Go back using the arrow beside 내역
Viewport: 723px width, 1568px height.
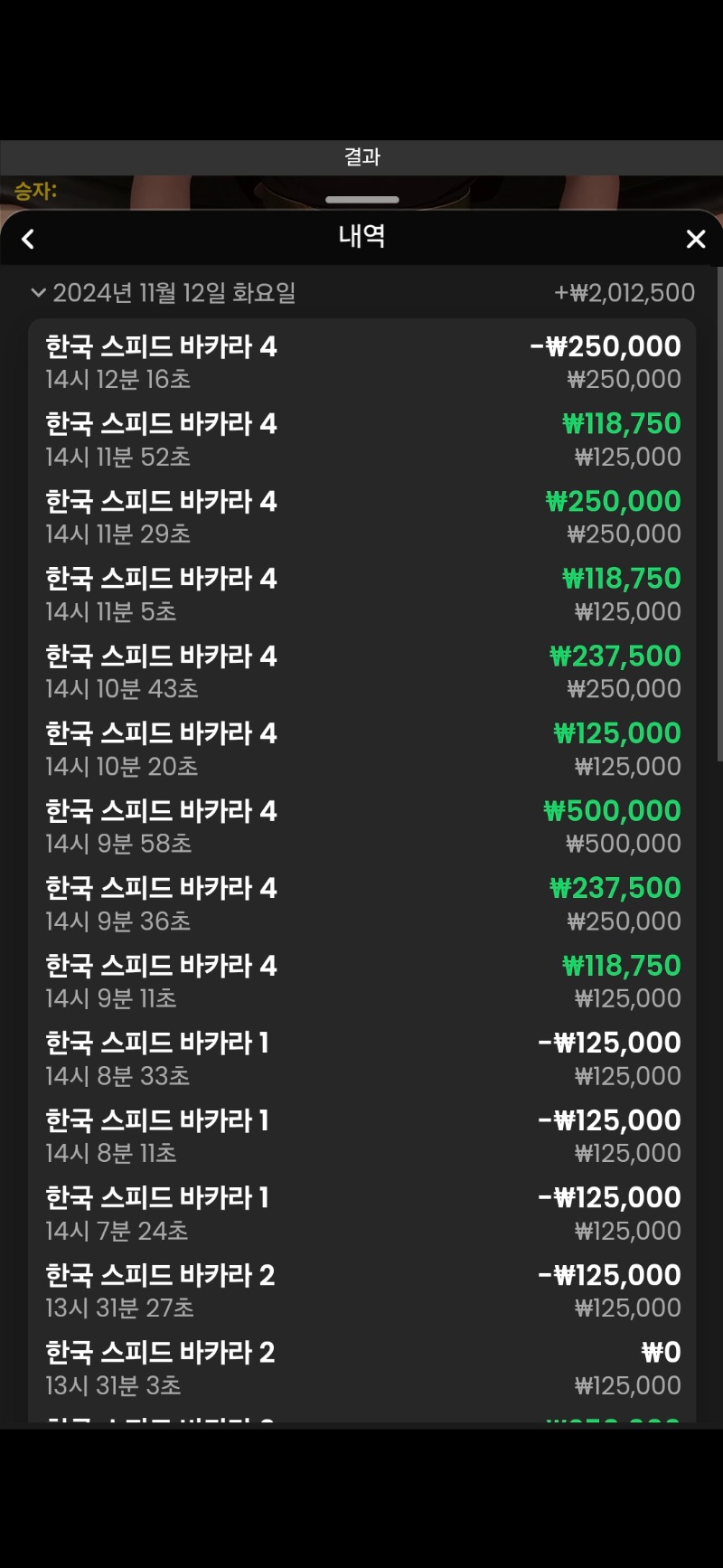click(28, 240)
